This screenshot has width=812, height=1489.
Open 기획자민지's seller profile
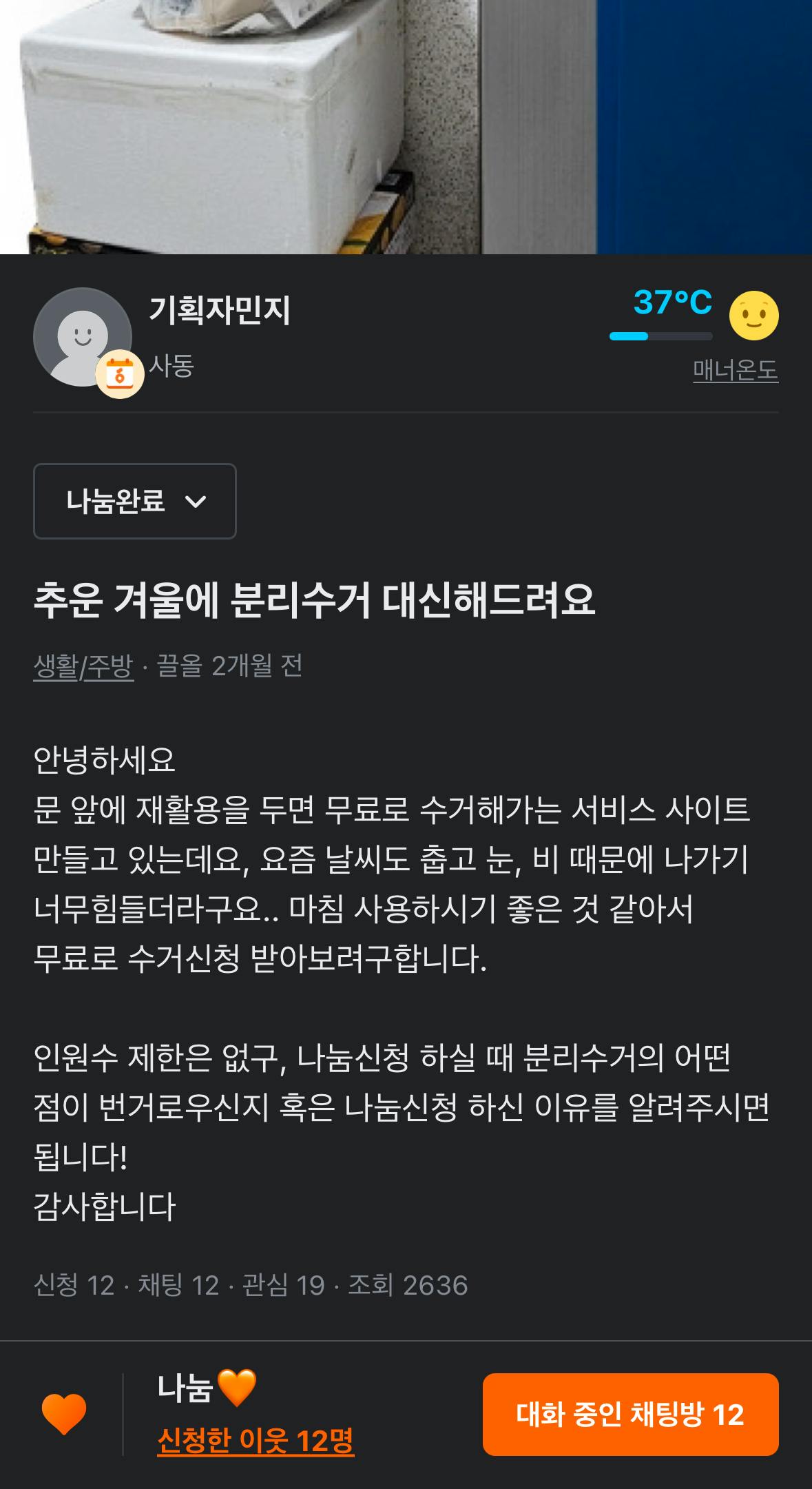pos(219,311)
